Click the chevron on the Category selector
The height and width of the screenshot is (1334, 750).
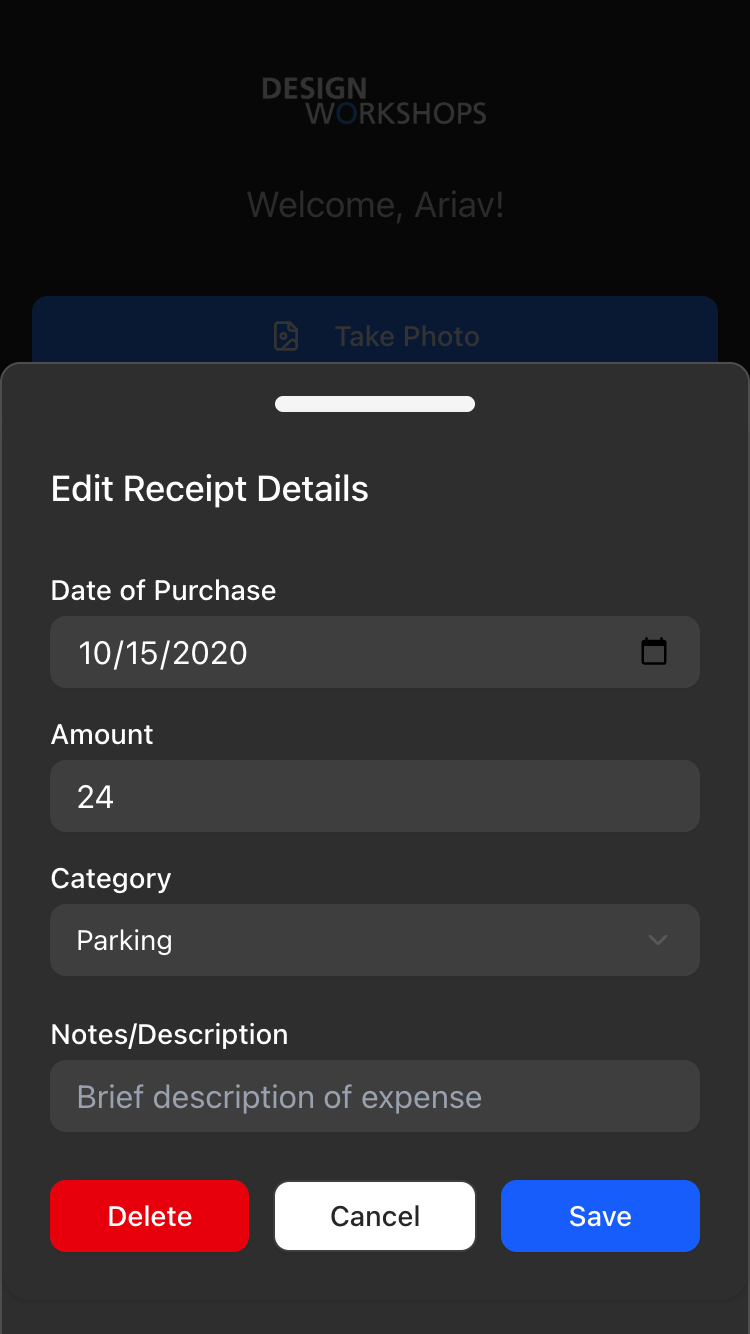[658, 940]
